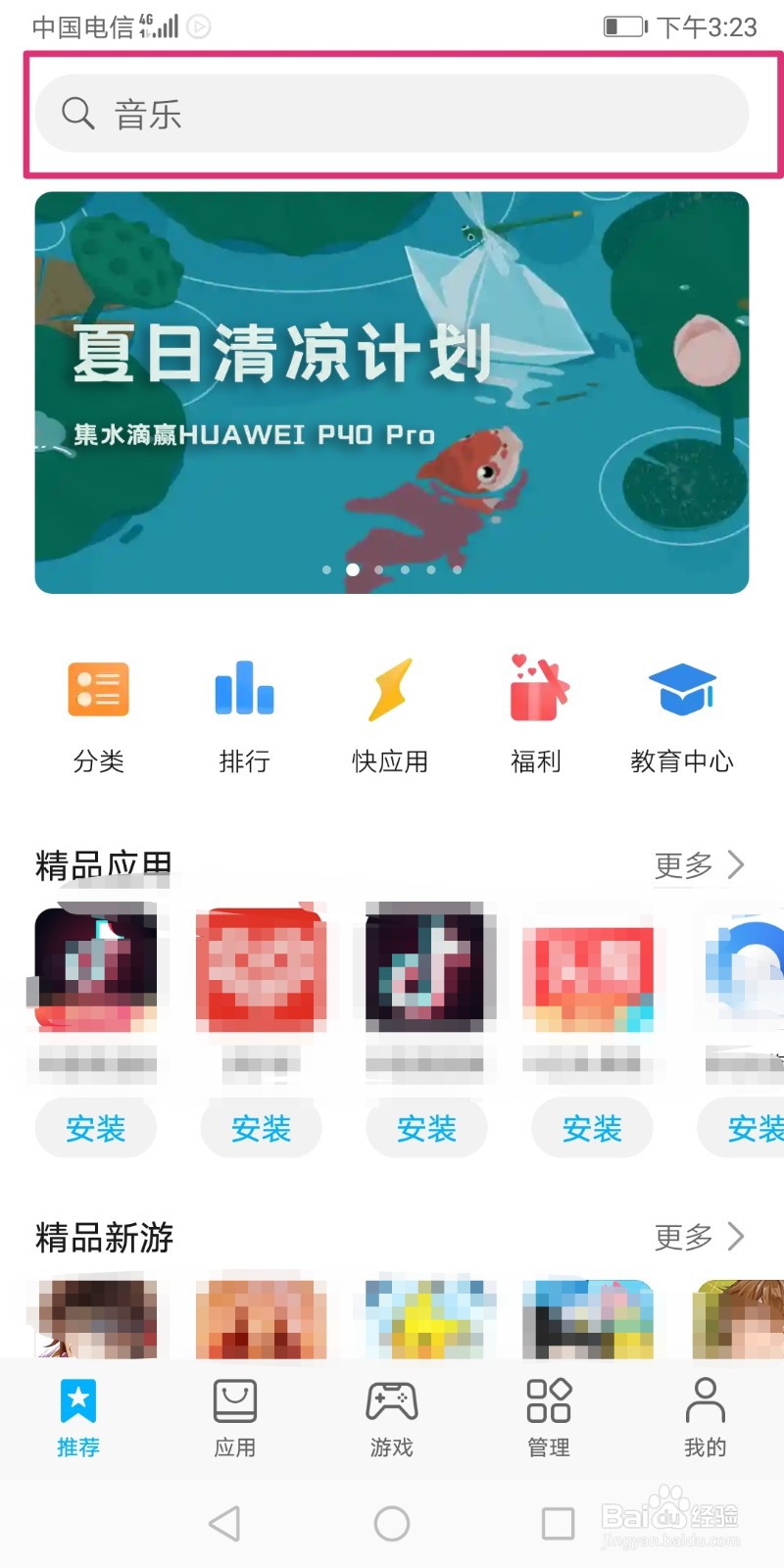Open the 游戏 games icon
The height and width of the screenshot is (1568, 784).
pos(391,1416)
